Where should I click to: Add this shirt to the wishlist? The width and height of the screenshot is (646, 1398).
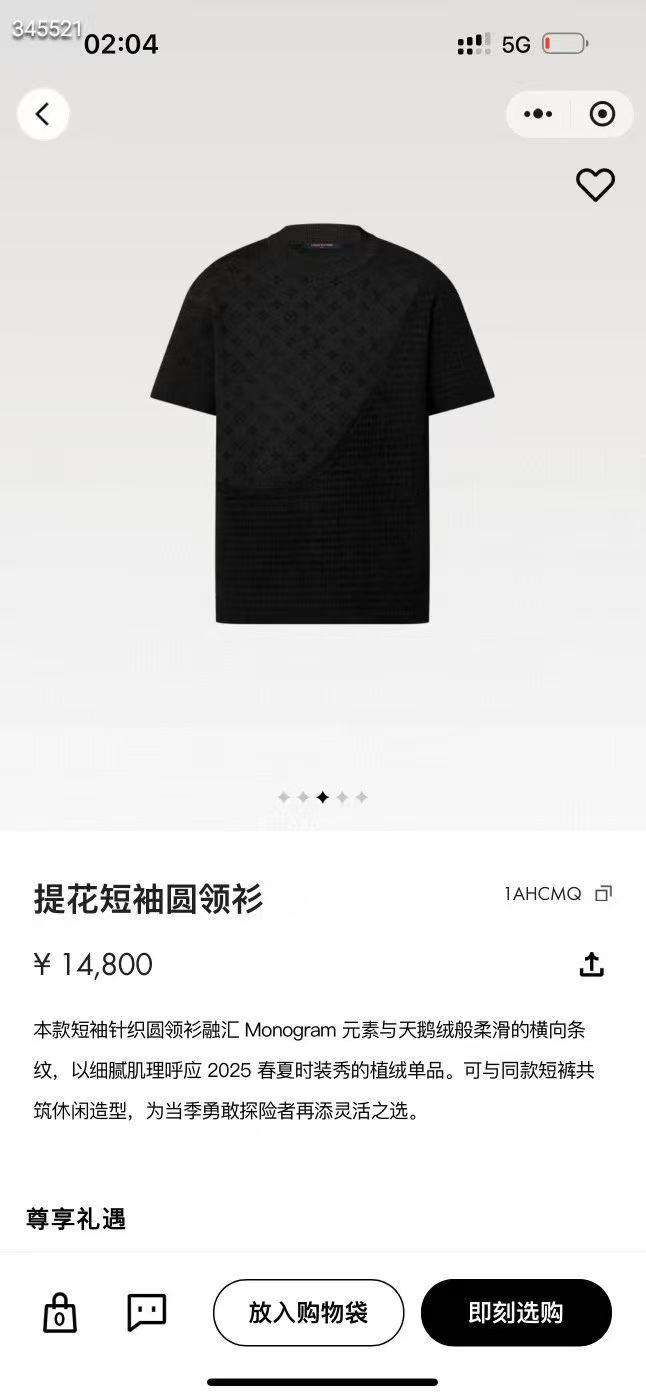(x=595, y=184)
